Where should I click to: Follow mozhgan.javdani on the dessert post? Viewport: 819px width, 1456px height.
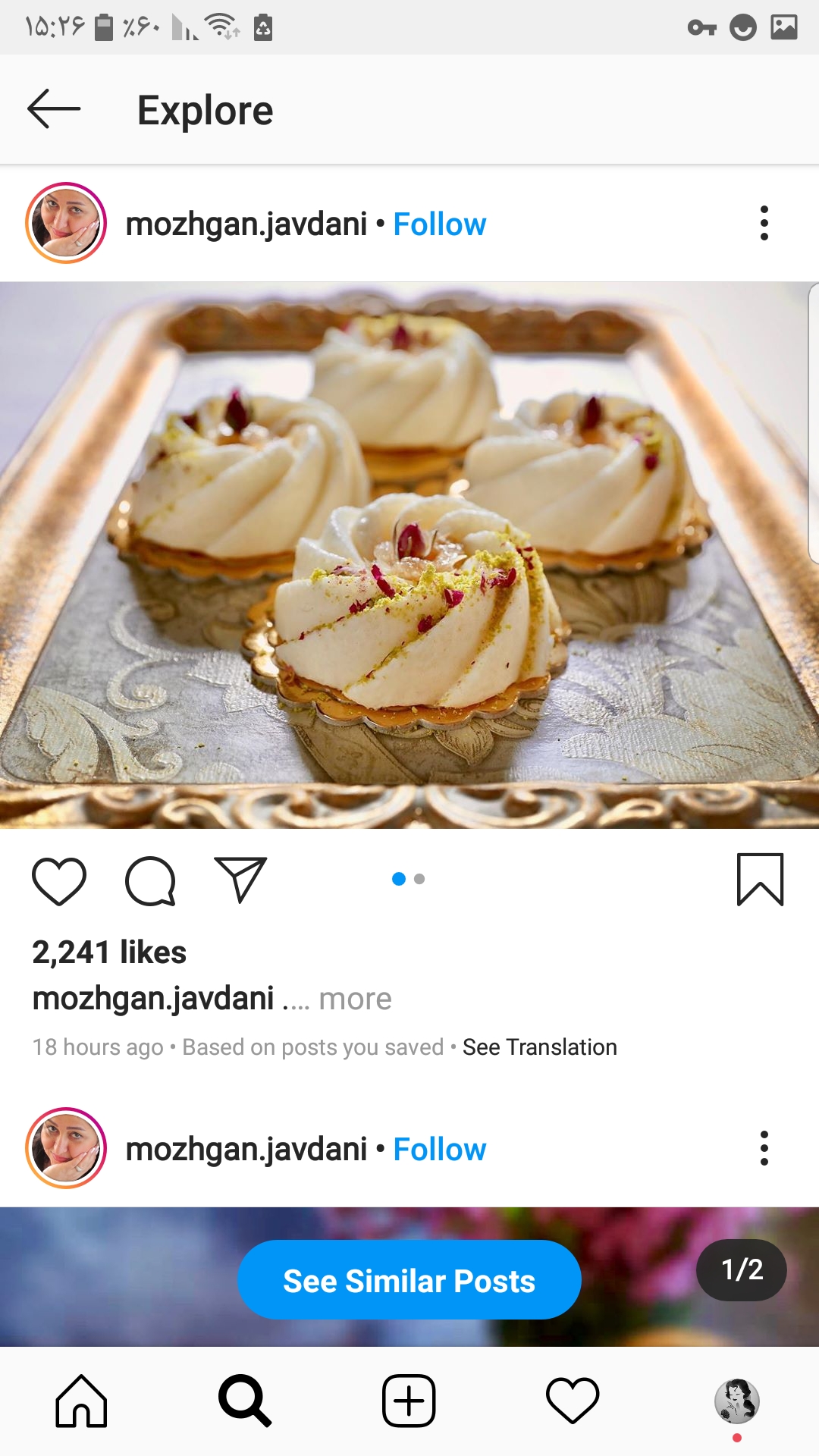[439, 224]
